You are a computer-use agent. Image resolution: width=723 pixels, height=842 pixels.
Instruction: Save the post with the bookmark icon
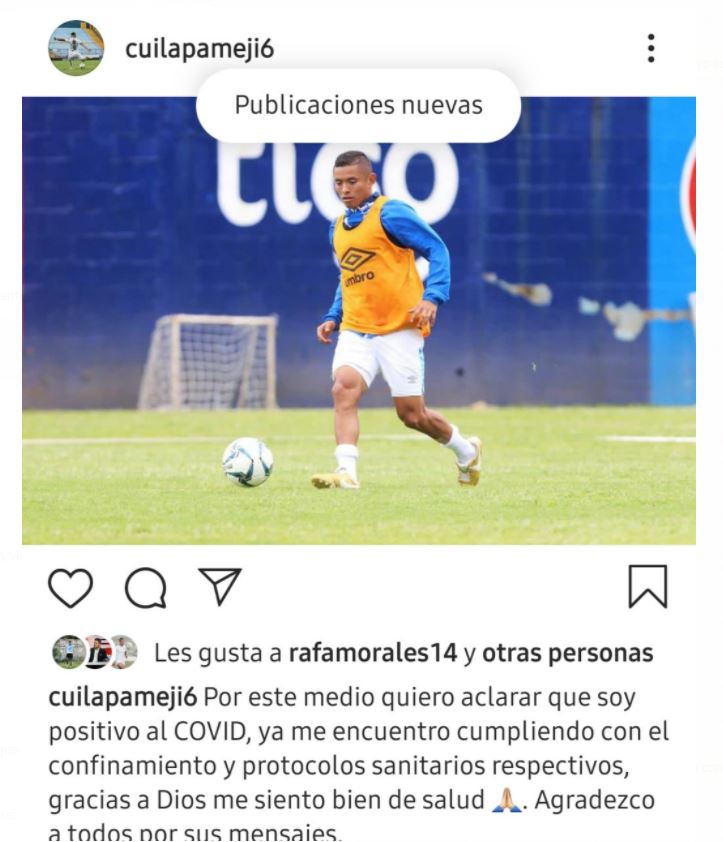[x=647, y=587]
